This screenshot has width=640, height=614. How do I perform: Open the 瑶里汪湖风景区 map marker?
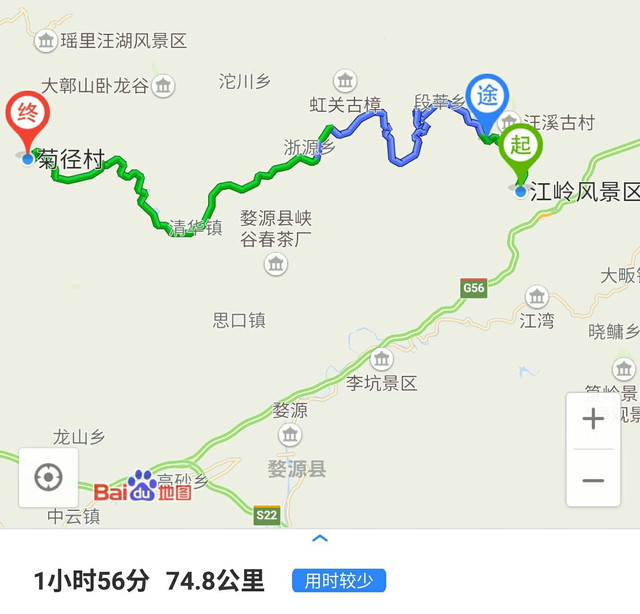pyautogui.click(x=46, y=41)
